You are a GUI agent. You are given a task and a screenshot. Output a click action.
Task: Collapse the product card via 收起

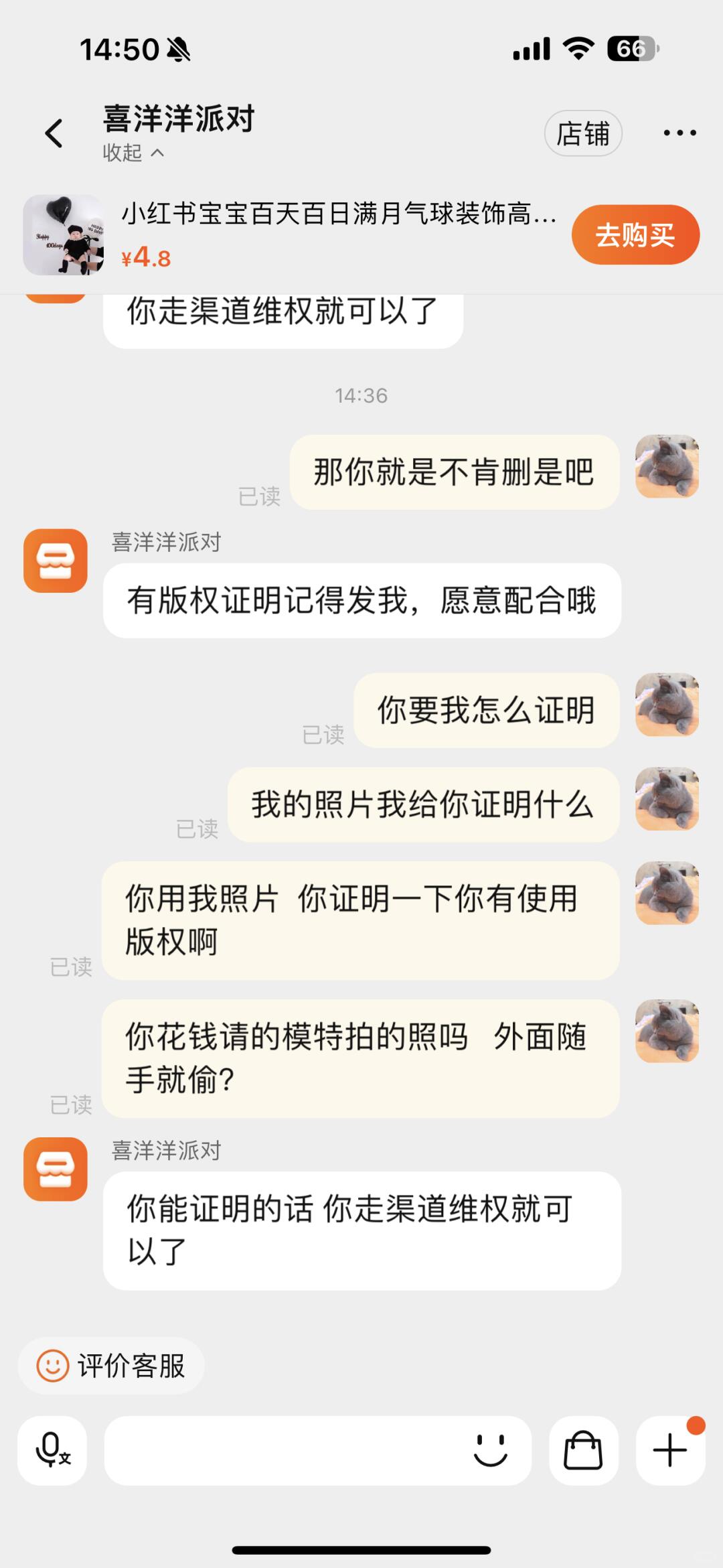pyautogui.click(x=133, y=153)
